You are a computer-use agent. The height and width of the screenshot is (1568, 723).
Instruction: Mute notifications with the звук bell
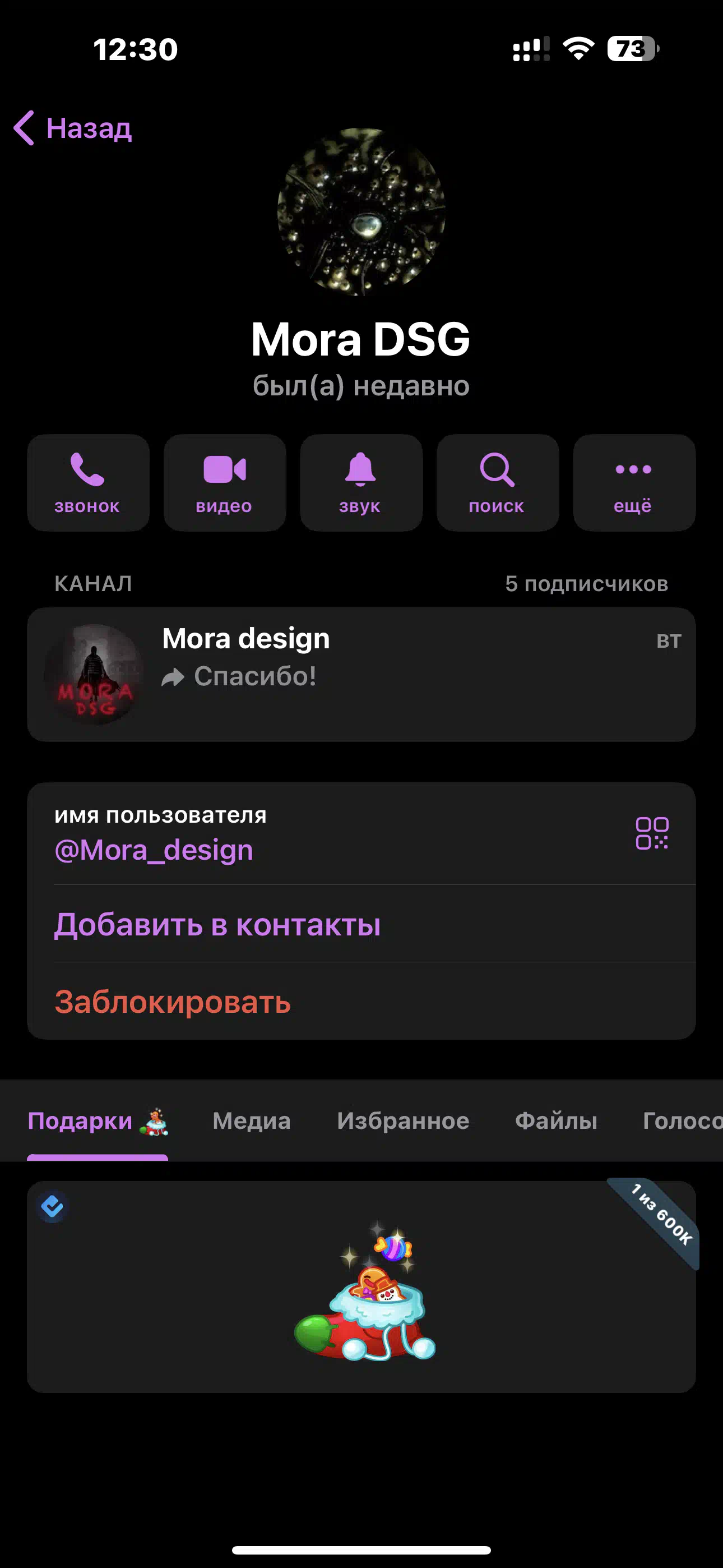pos(361,483)
